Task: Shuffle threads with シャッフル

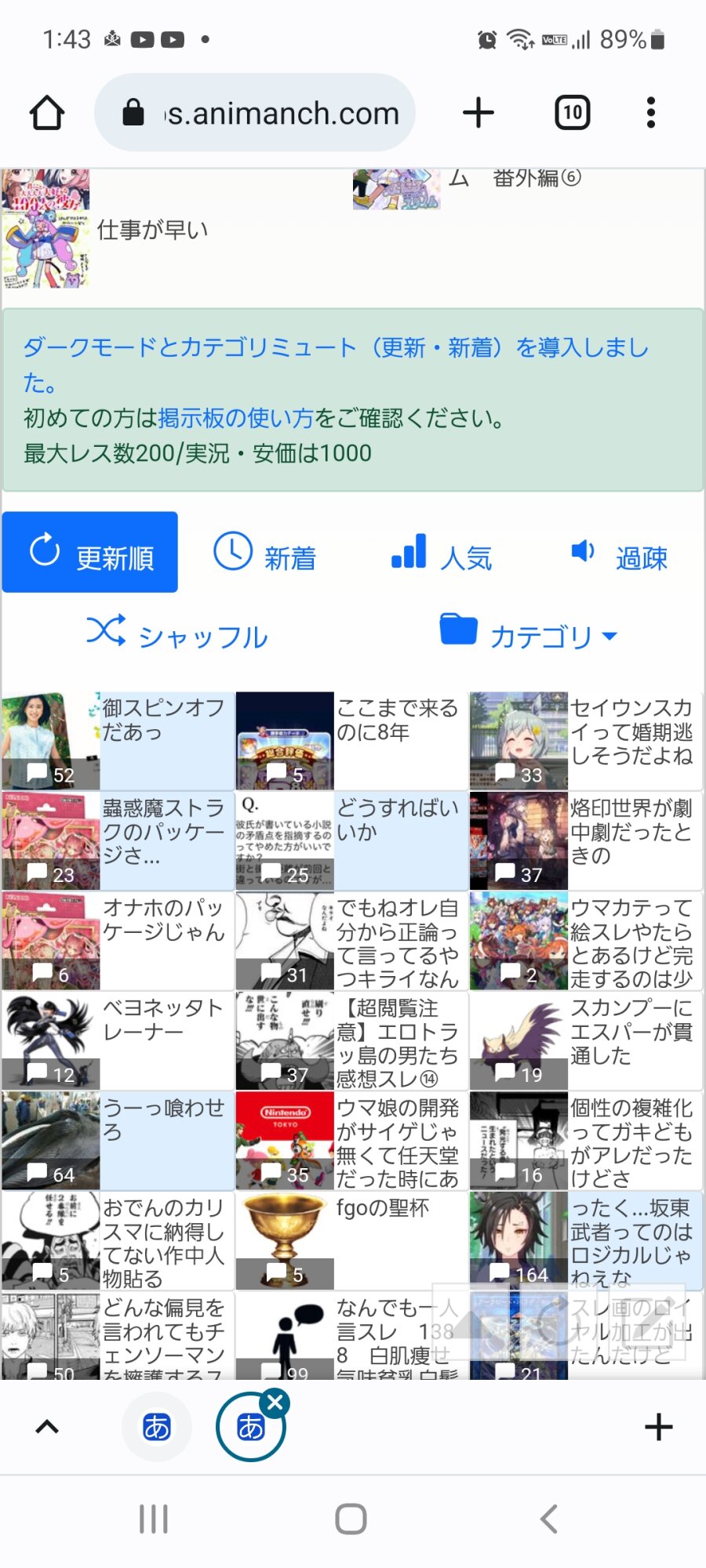Action: point(177,633)
